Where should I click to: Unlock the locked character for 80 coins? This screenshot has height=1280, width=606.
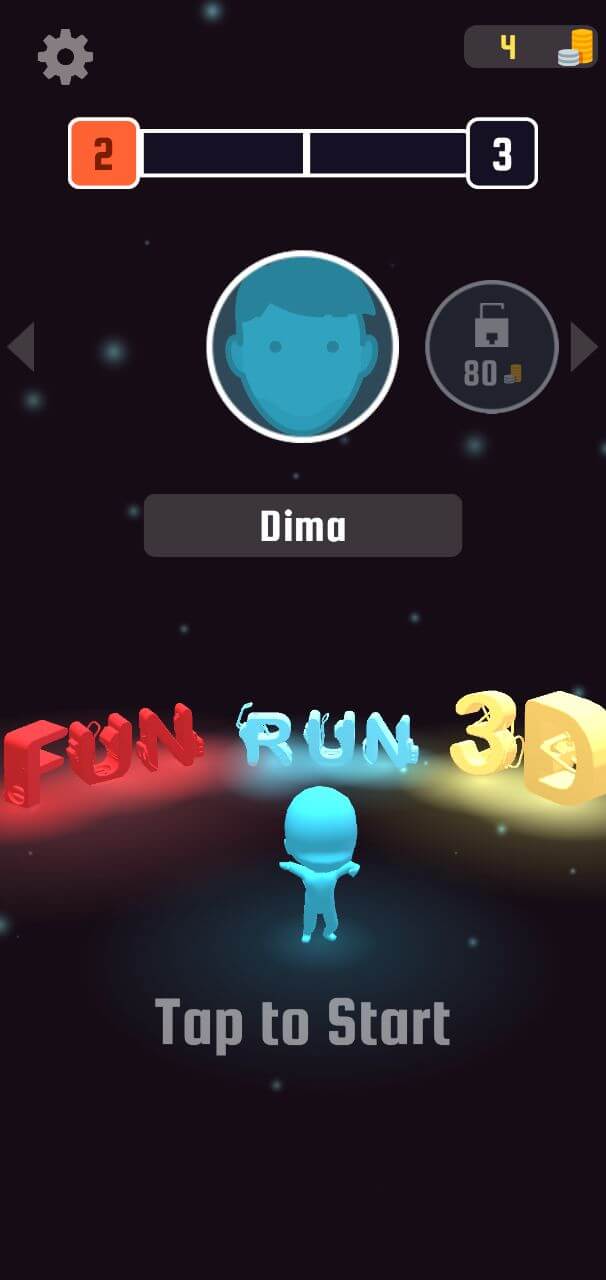click(492, 347)
